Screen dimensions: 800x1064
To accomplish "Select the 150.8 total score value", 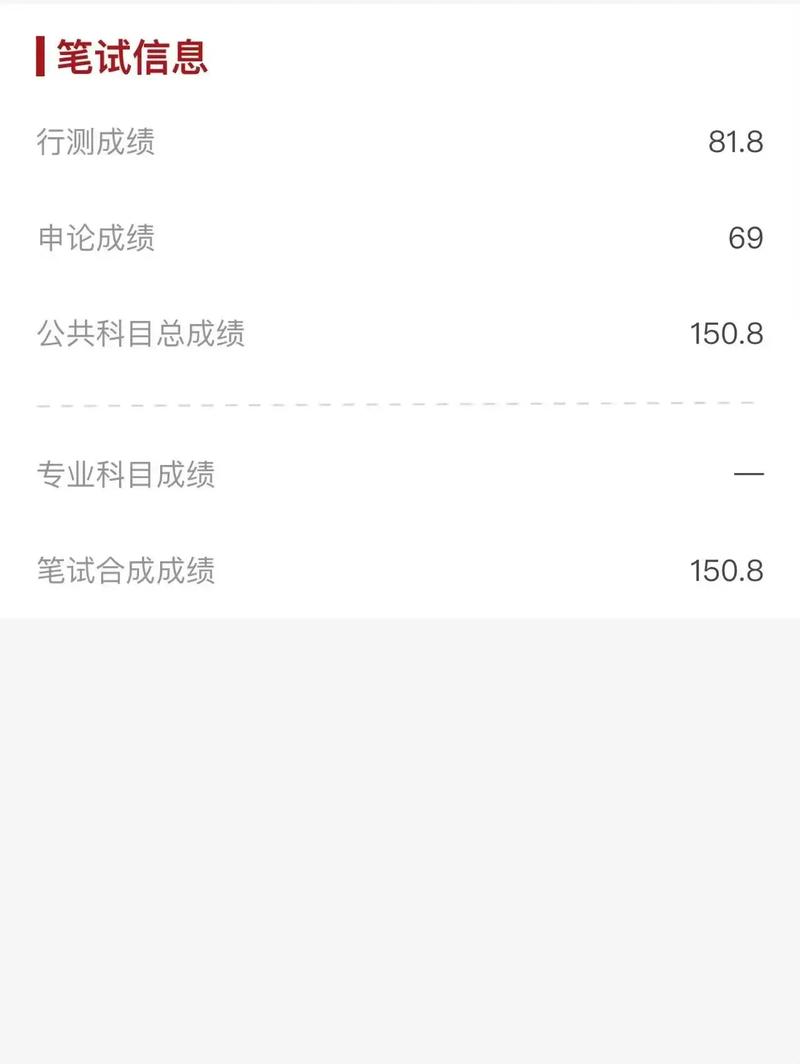I will click(728, 333).
